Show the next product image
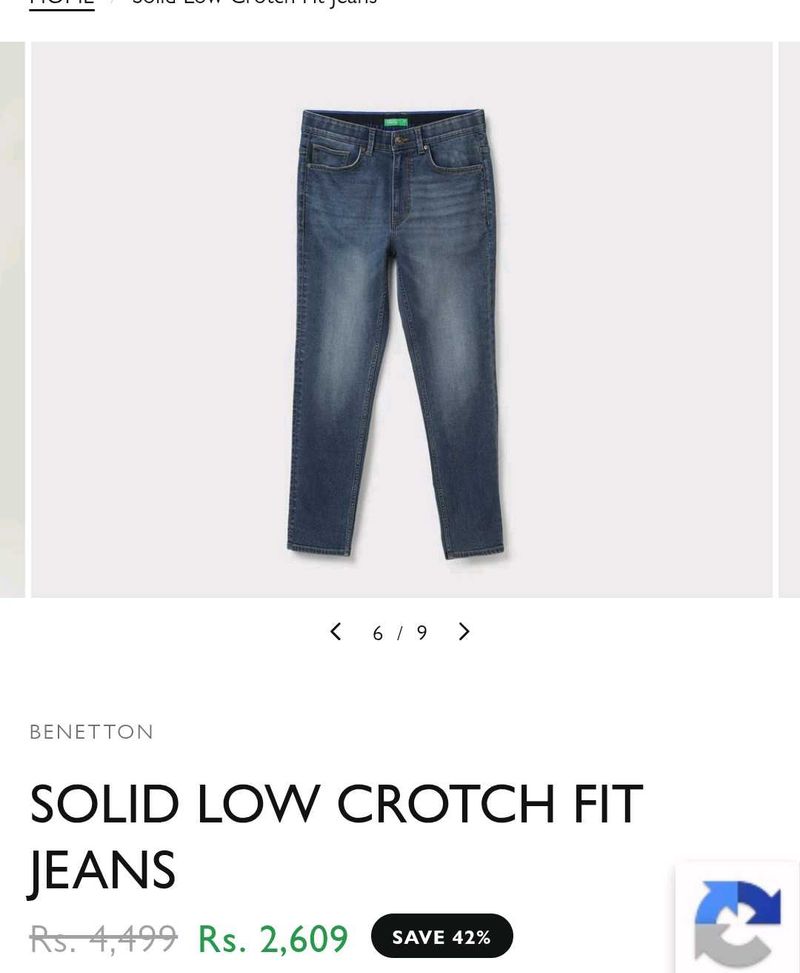 [464, 632]
